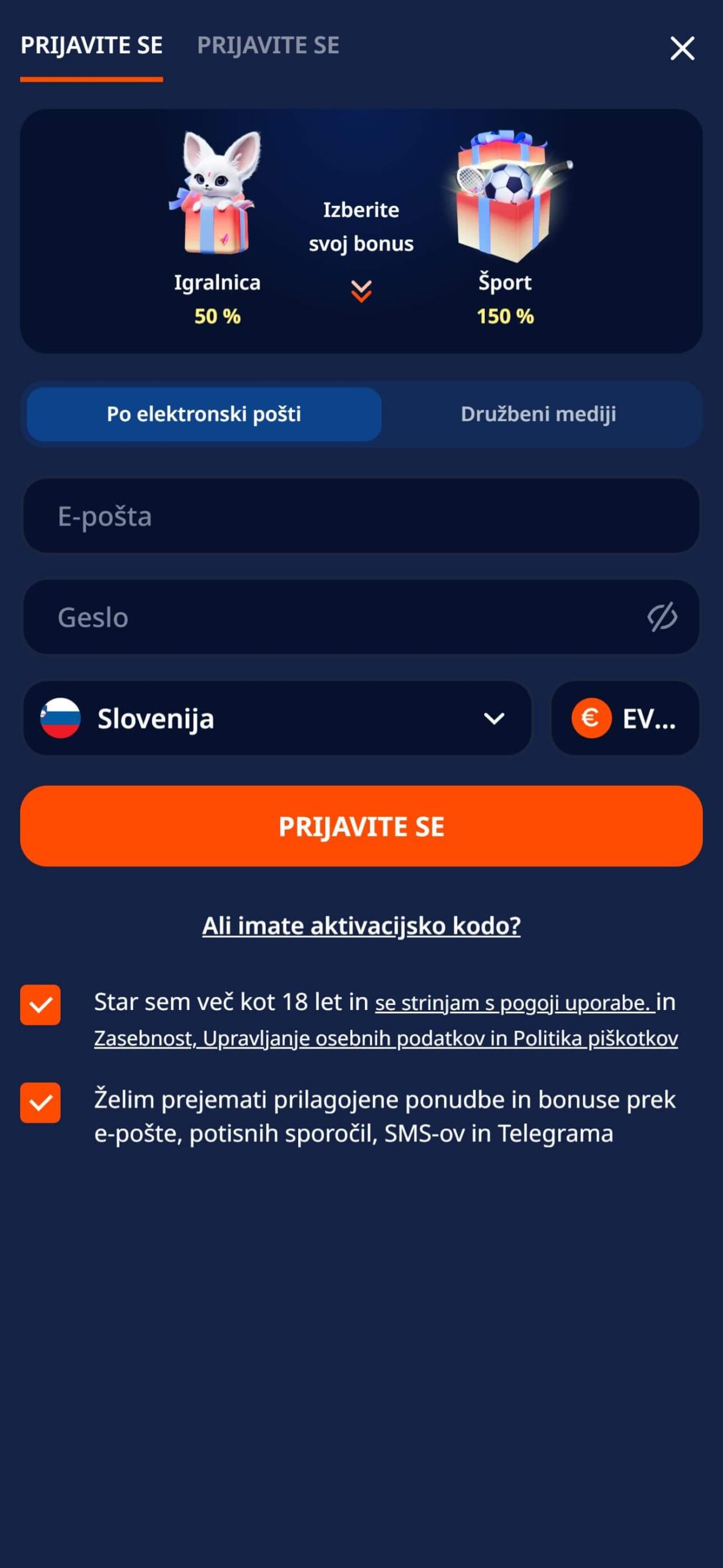Open the Zasebnost and Politika piškotkov link
Screen dimensions: 723x1568
click(386, 1038)
